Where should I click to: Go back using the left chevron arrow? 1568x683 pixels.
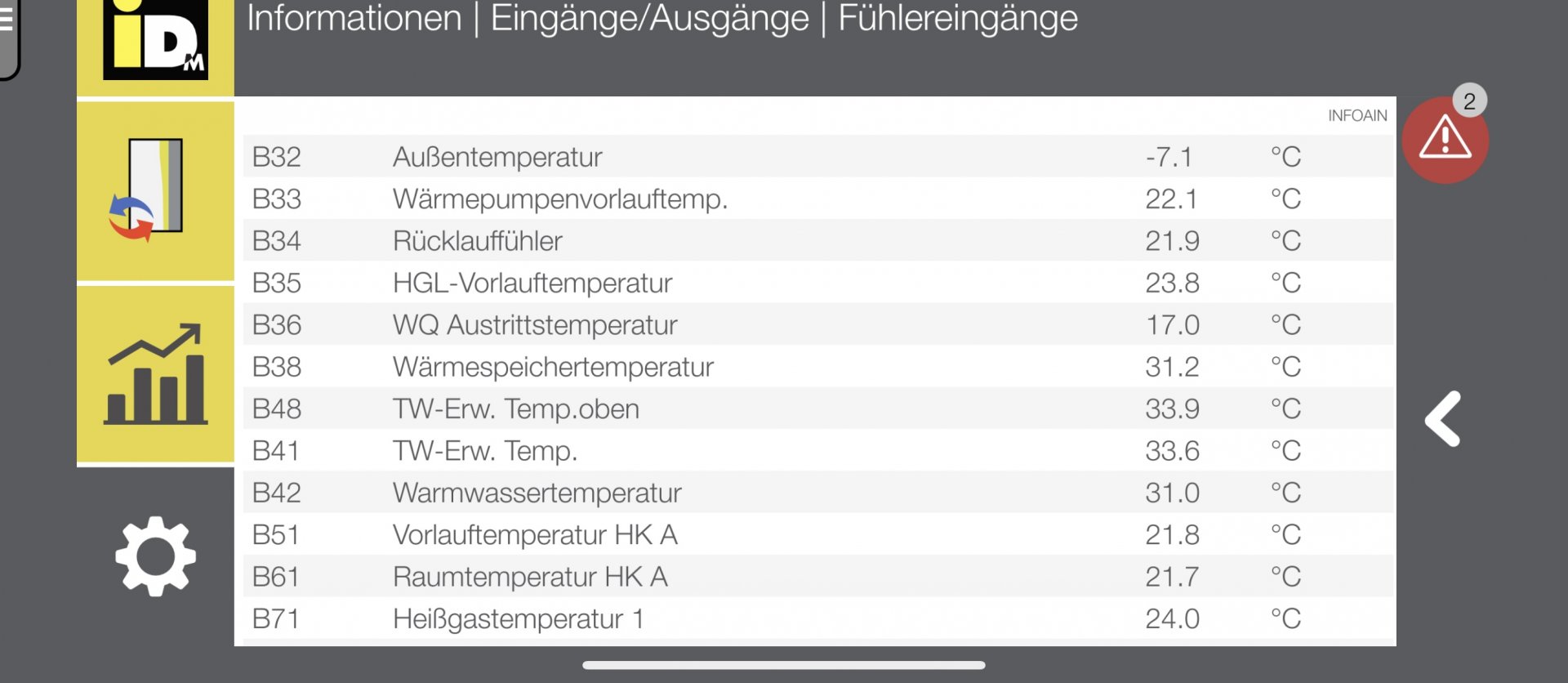click(1443, 419)
